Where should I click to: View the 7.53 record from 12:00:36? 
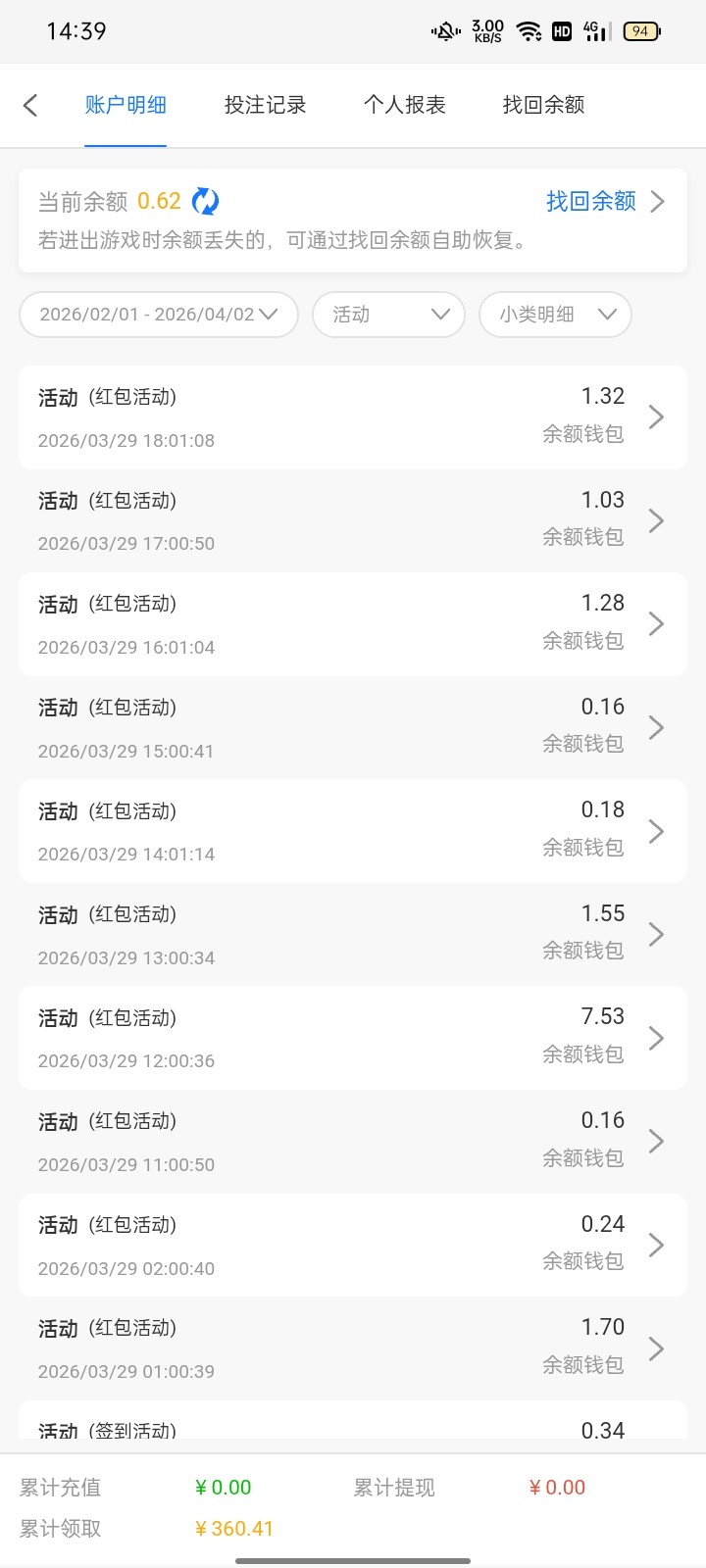[353, 1038]
